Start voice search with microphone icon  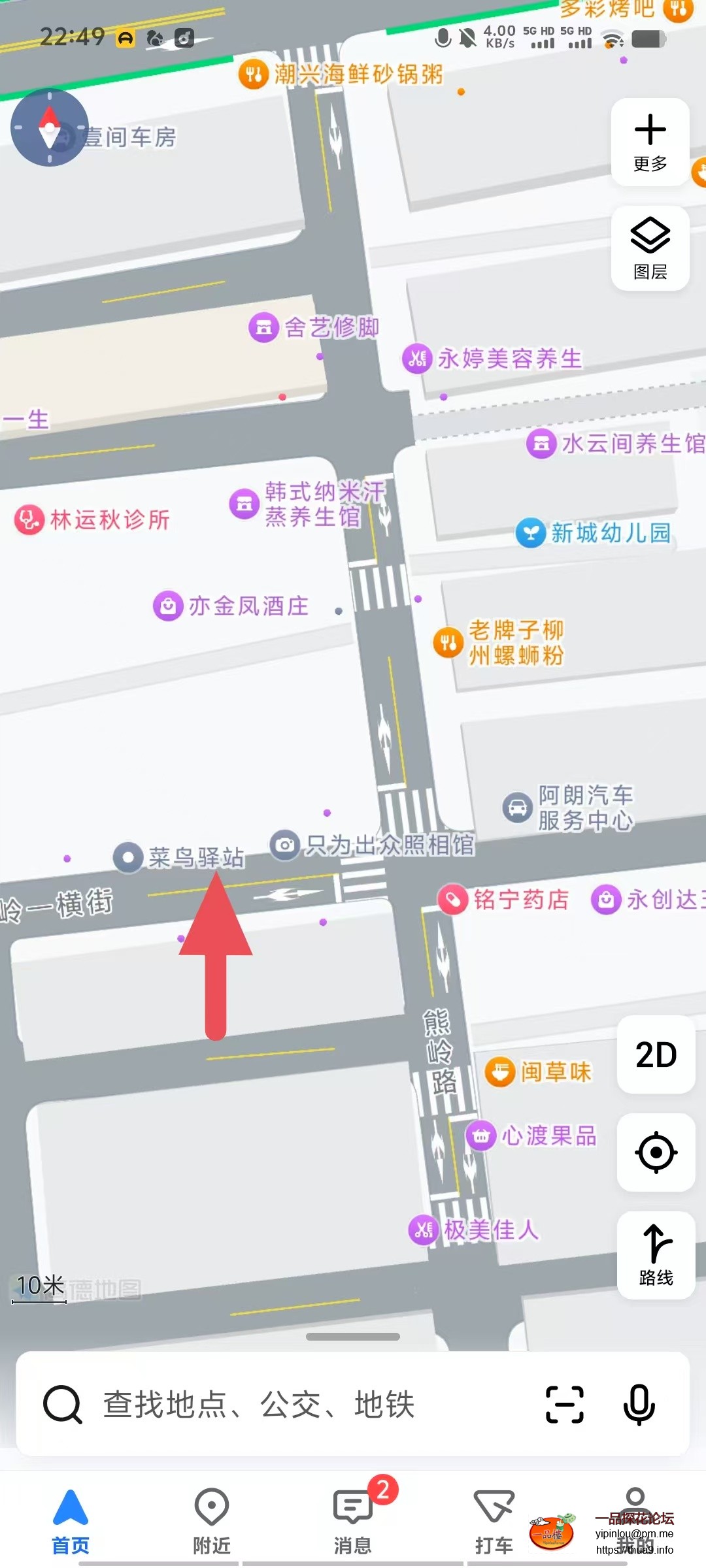coord(639,1403)
